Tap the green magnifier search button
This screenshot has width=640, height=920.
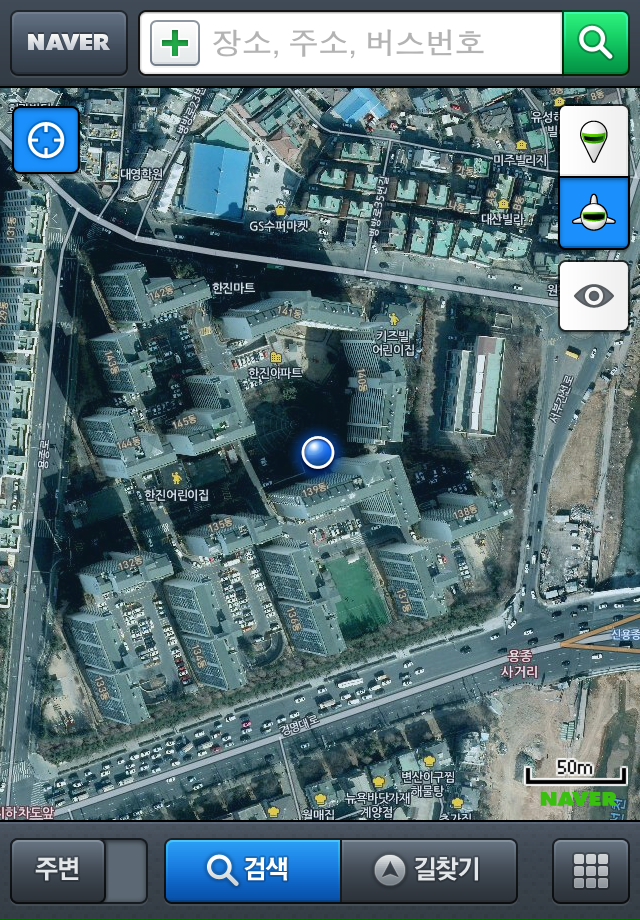coord(595,43)
